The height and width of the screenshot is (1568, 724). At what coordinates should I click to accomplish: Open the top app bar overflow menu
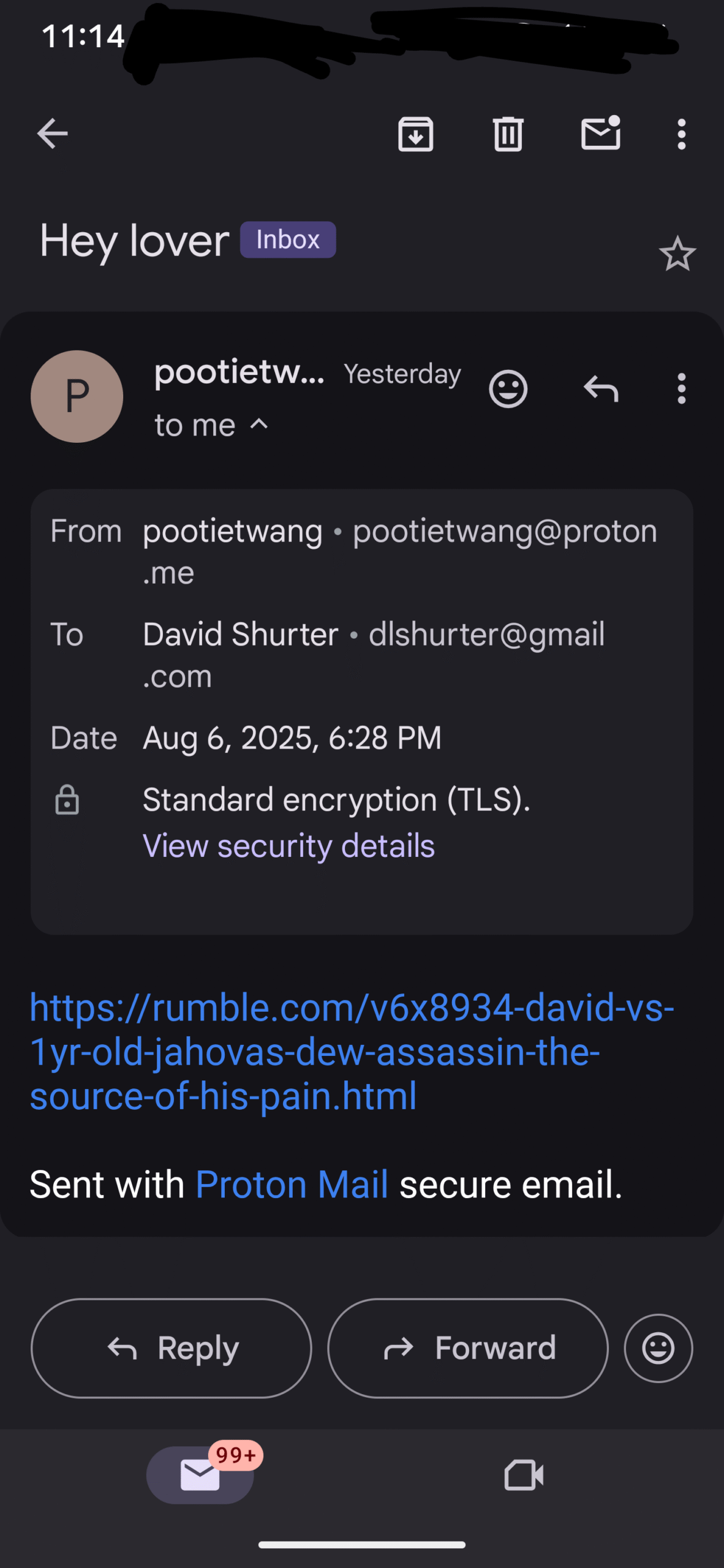(681, 134)
